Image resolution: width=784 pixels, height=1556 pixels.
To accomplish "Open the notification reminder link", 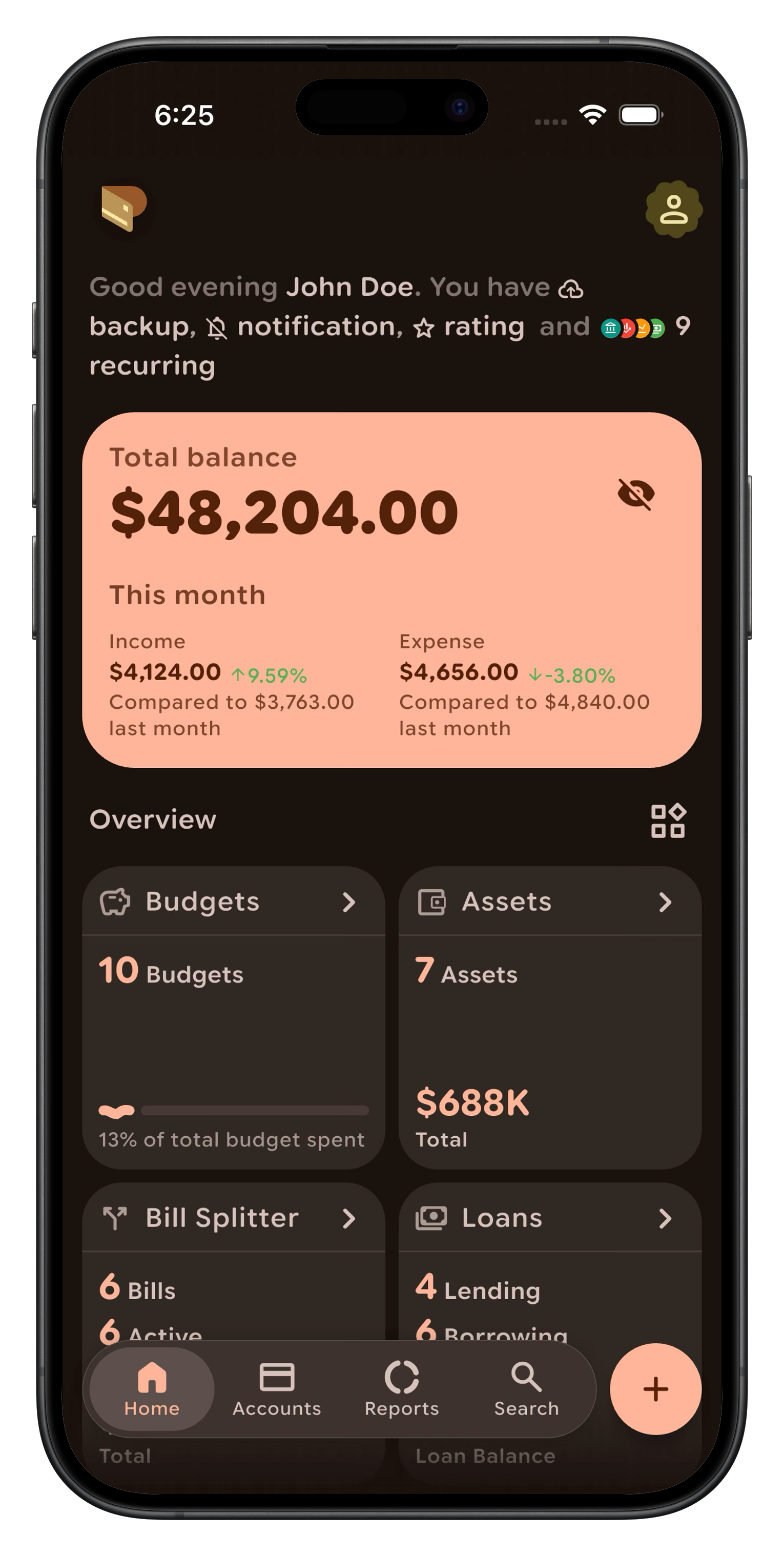I will pyautogui.click(x=305, y=327).
